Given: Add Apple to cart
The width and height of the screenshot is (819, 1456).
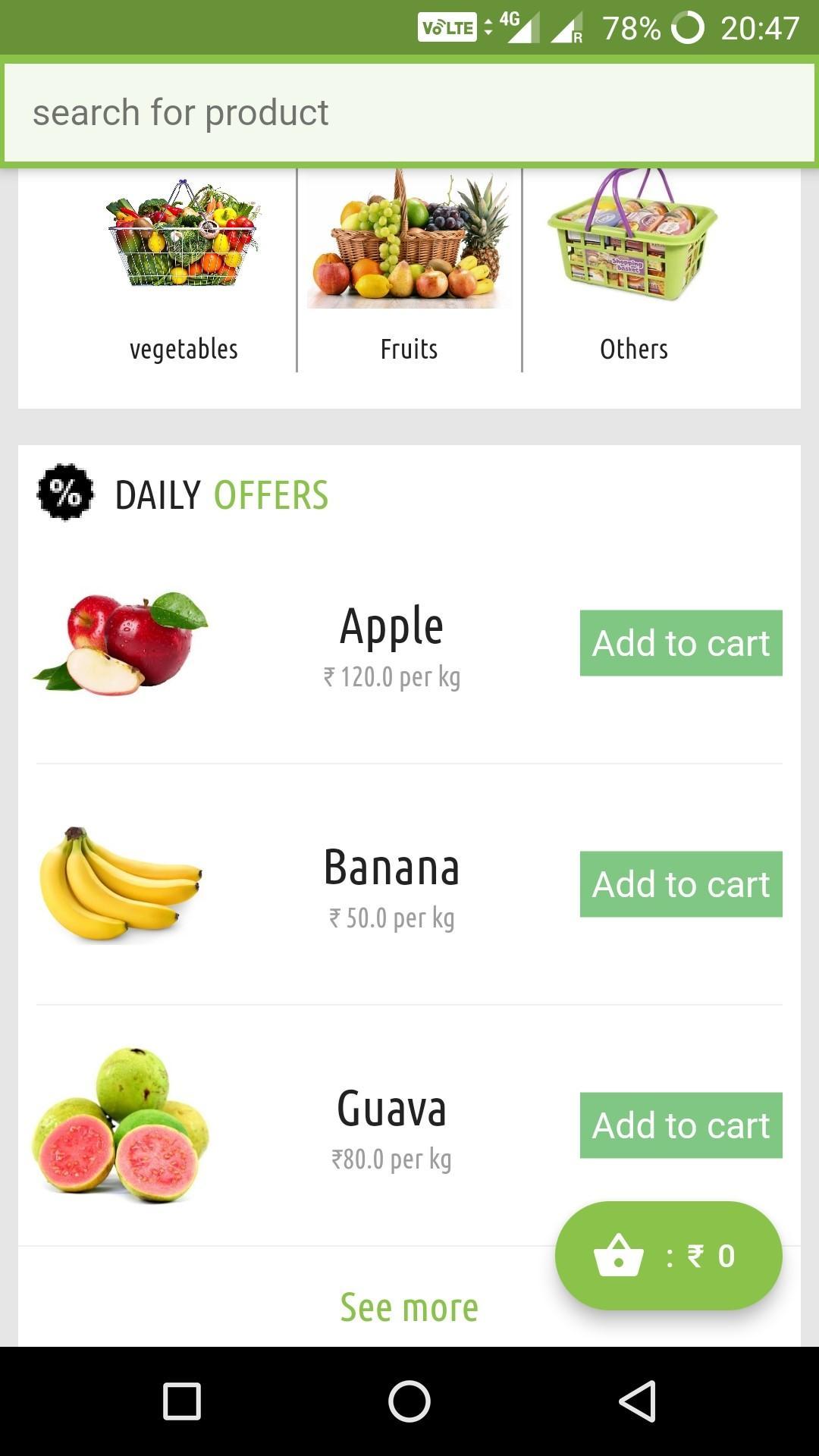Looking at the screenshot, I should point(680,643).
